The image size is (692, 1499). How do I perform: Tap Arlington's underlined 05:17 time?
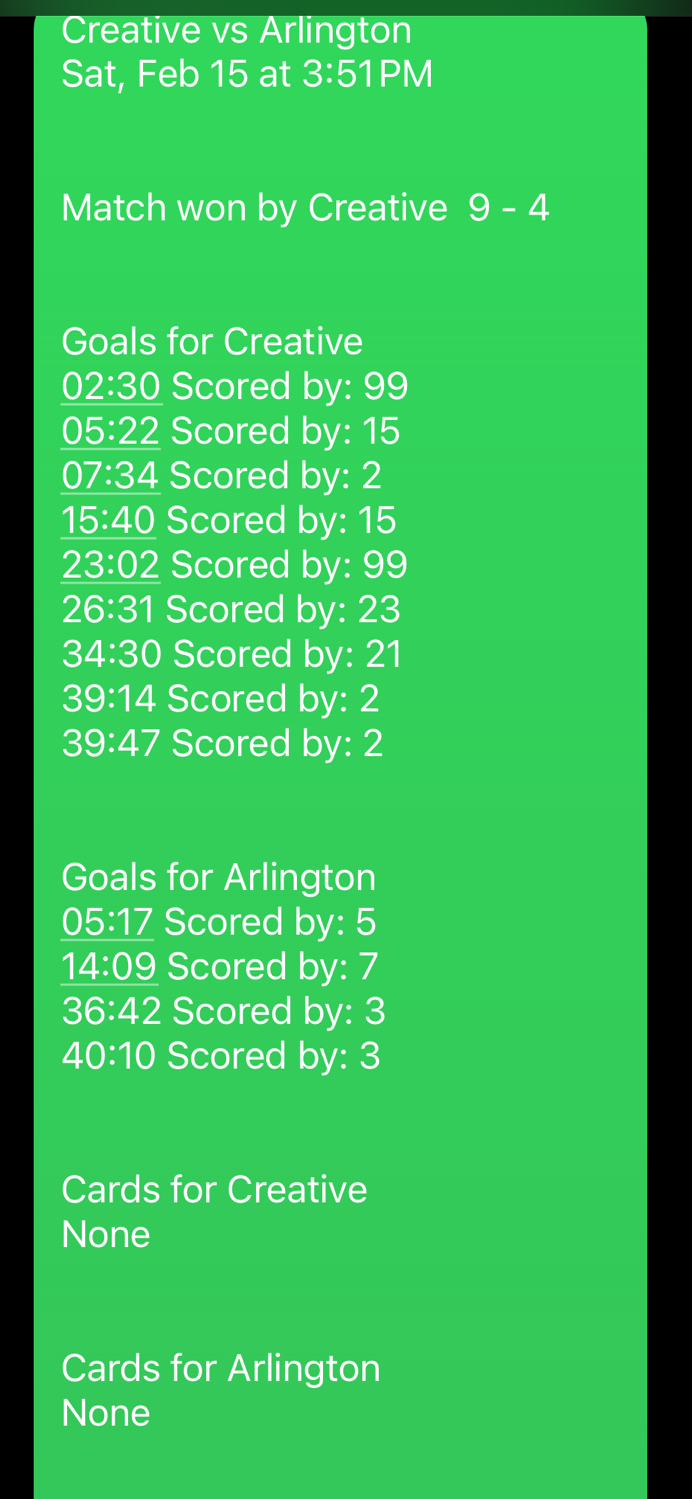(x=107, y=922)
